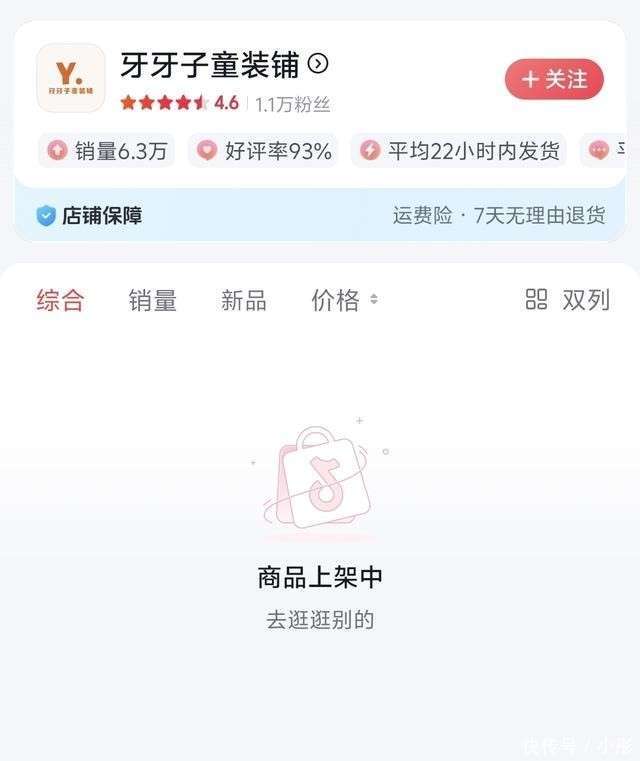This screenshot has width=640, height=761.
Task: Select the 综合 sorting tab
Action: [61, 300]
